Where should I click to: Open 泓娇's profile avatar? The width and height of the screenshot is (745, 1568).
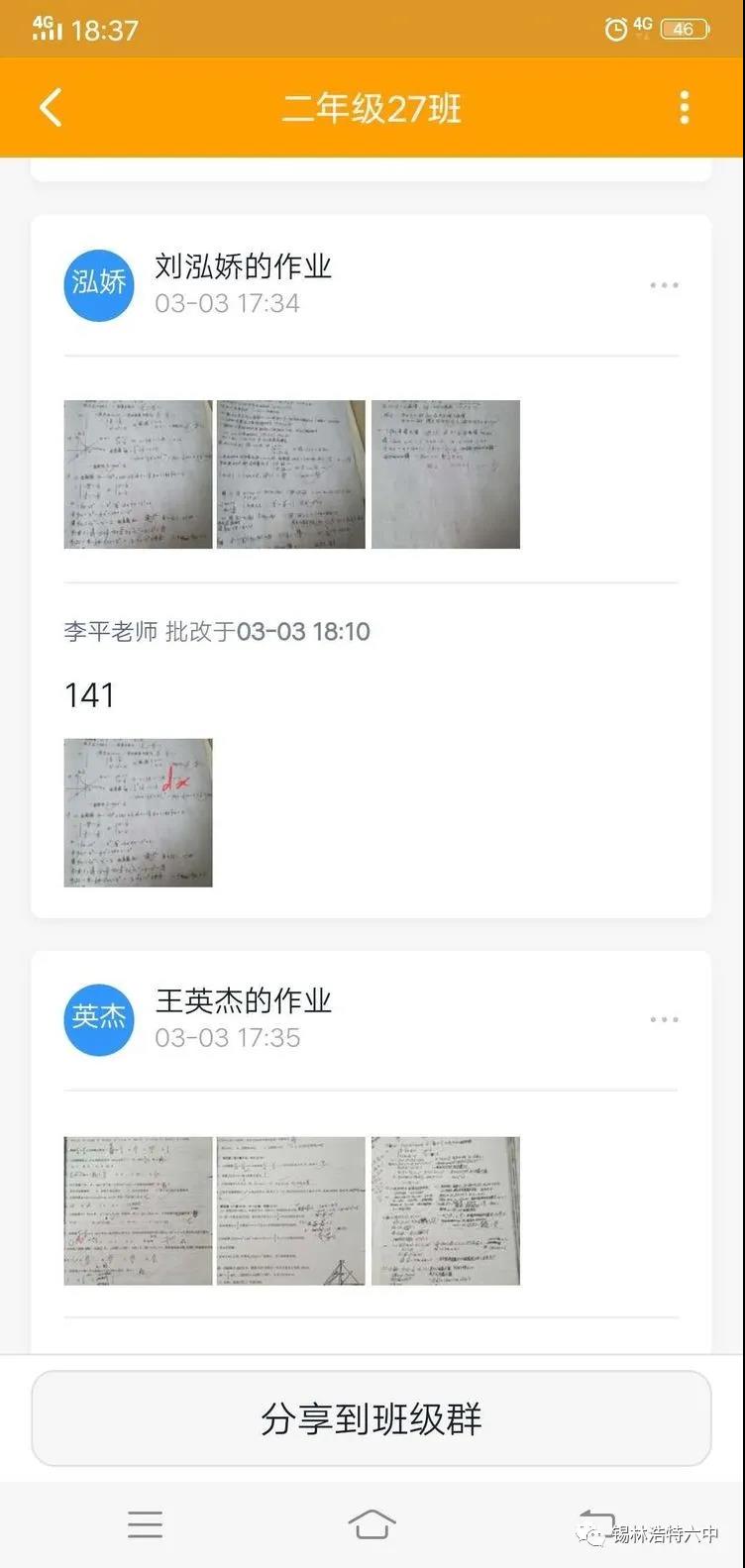tap(99, 284)
